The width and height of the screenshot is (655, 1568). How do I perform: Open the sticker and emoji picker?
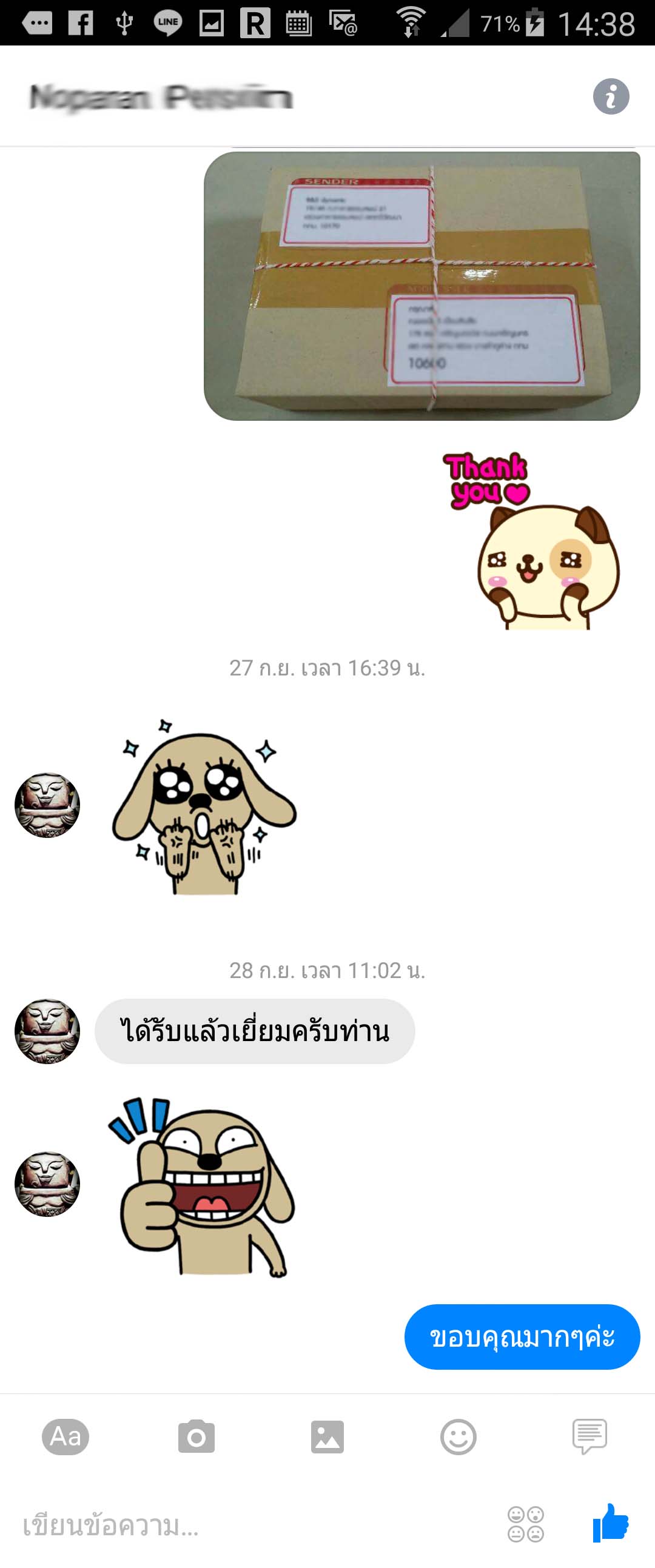tap(458, 1437)
